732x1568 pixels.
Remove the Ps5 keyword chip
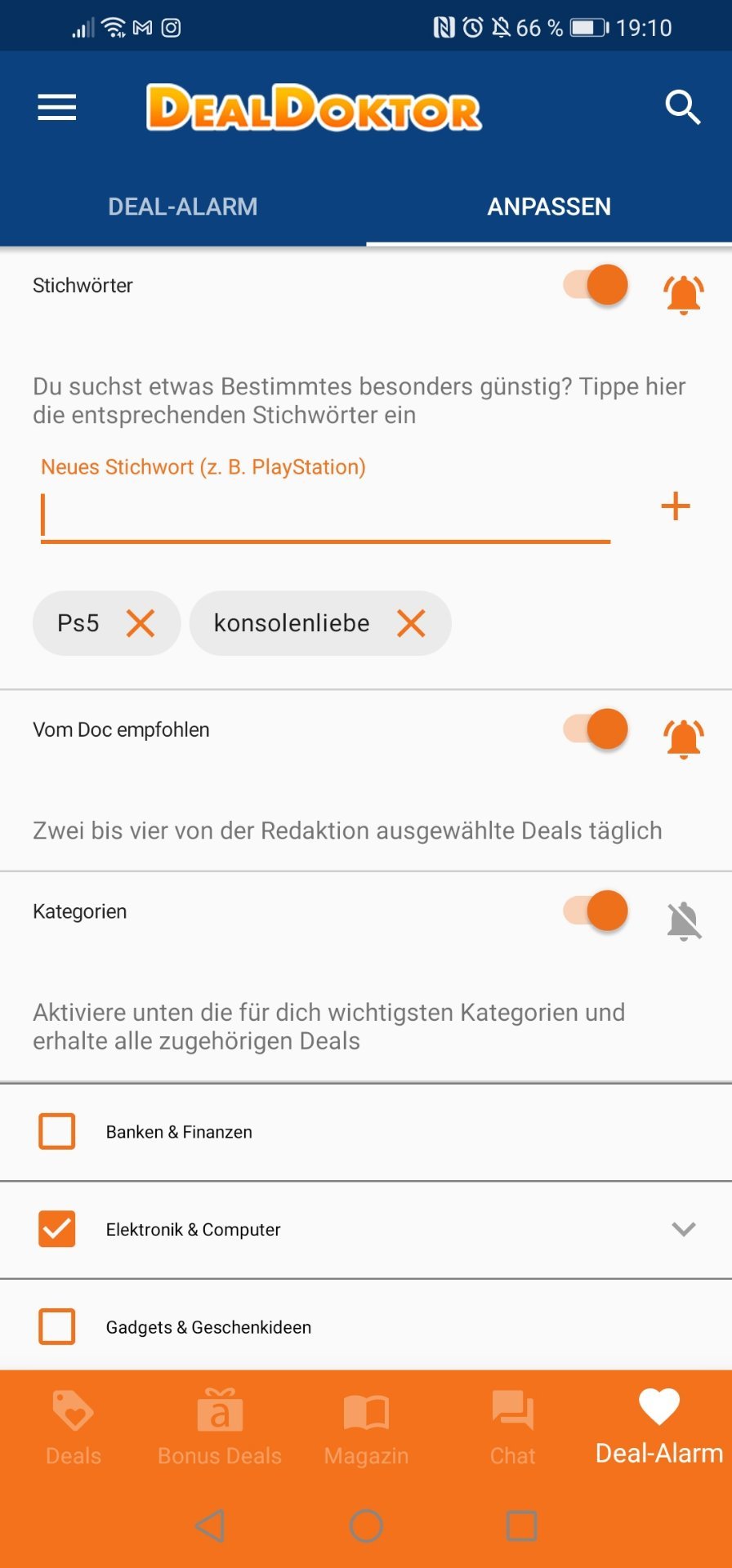tap(141, 623)
